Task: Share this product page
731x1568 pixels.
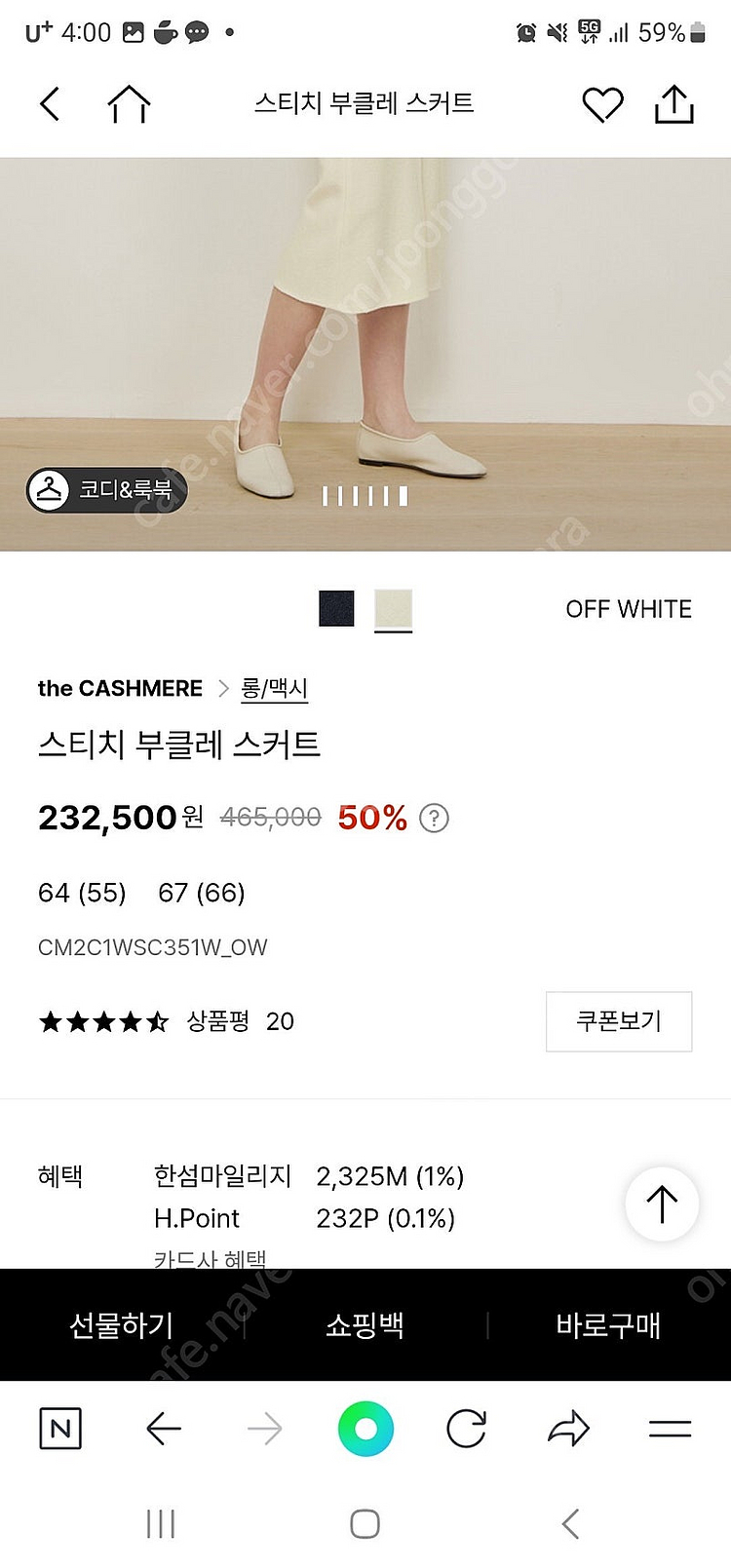Action: tap(673, 104)
